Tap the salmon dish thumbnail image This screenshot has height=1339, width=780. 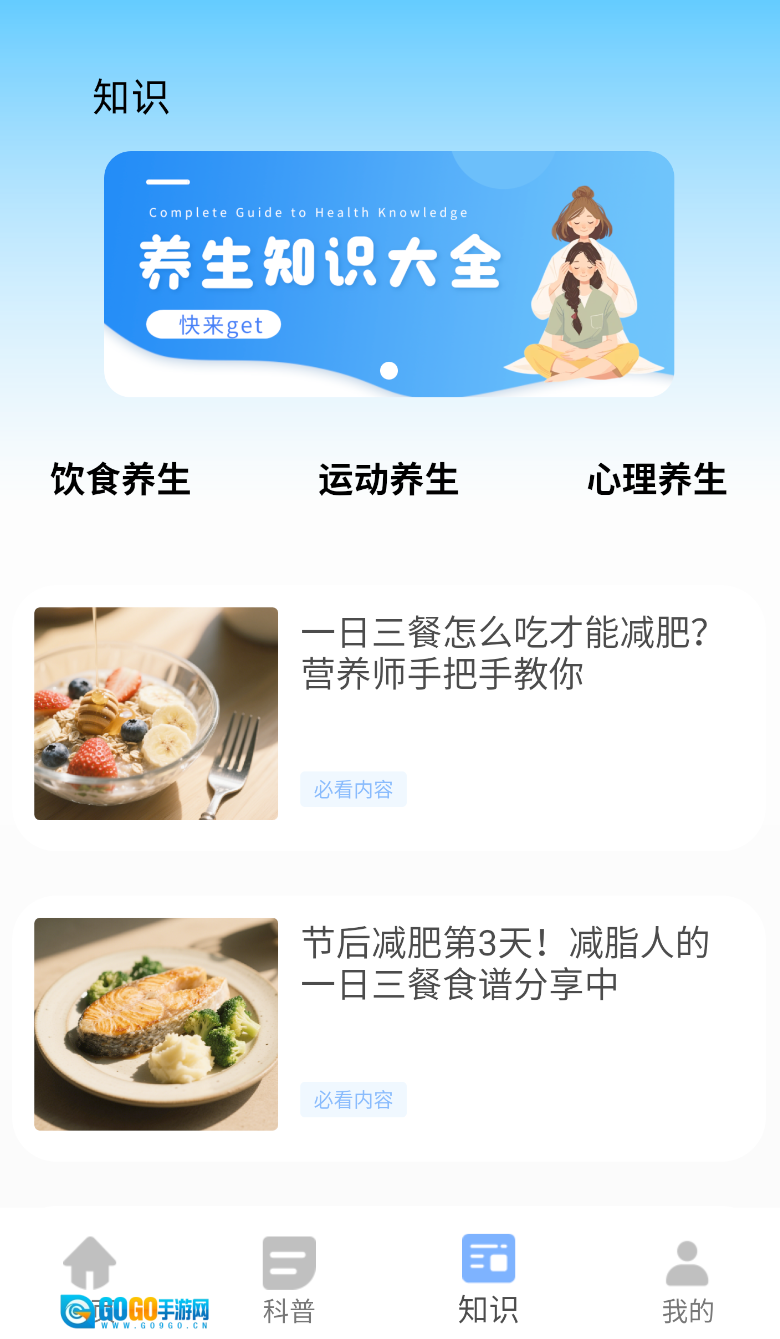[156, 1023]
